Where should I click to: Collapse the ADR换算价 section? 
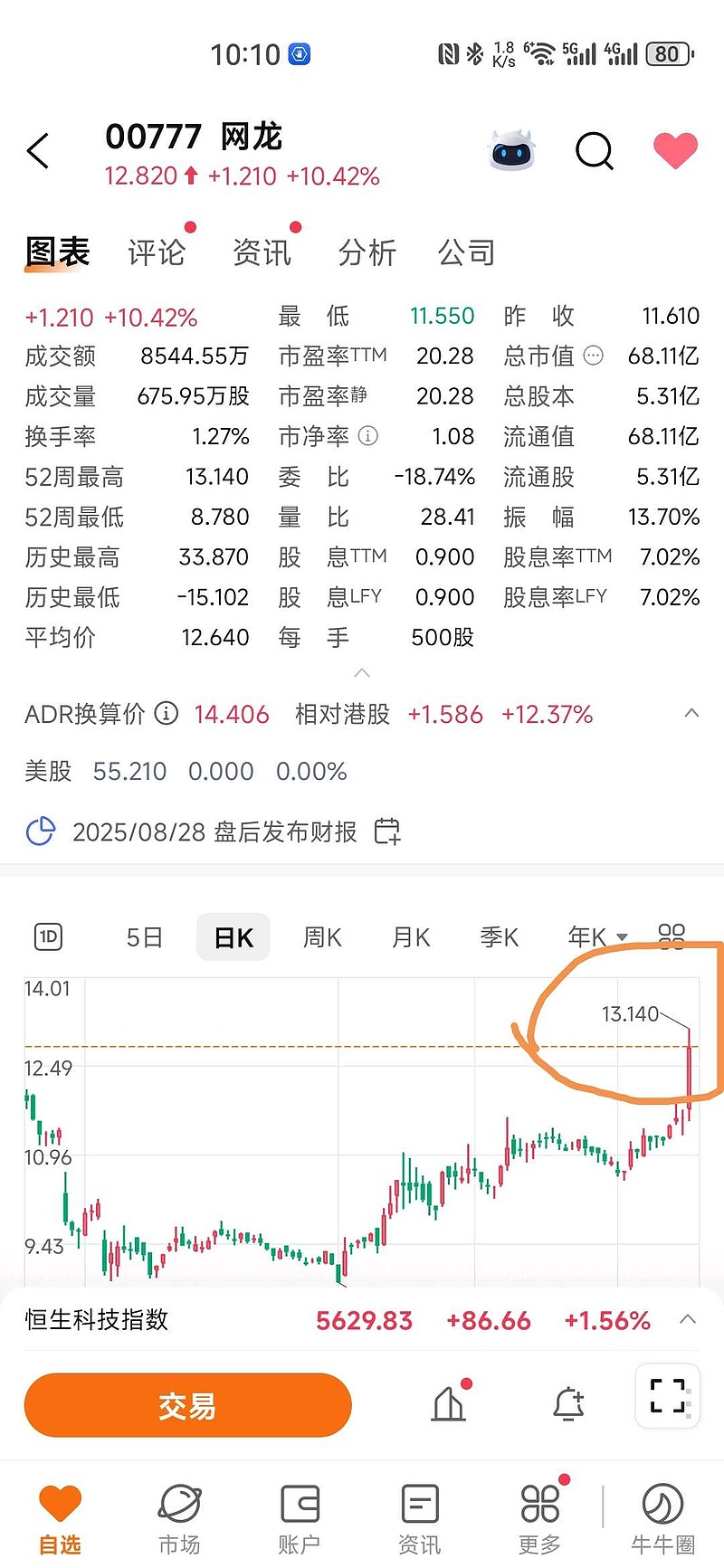click(x=691, y=713)
